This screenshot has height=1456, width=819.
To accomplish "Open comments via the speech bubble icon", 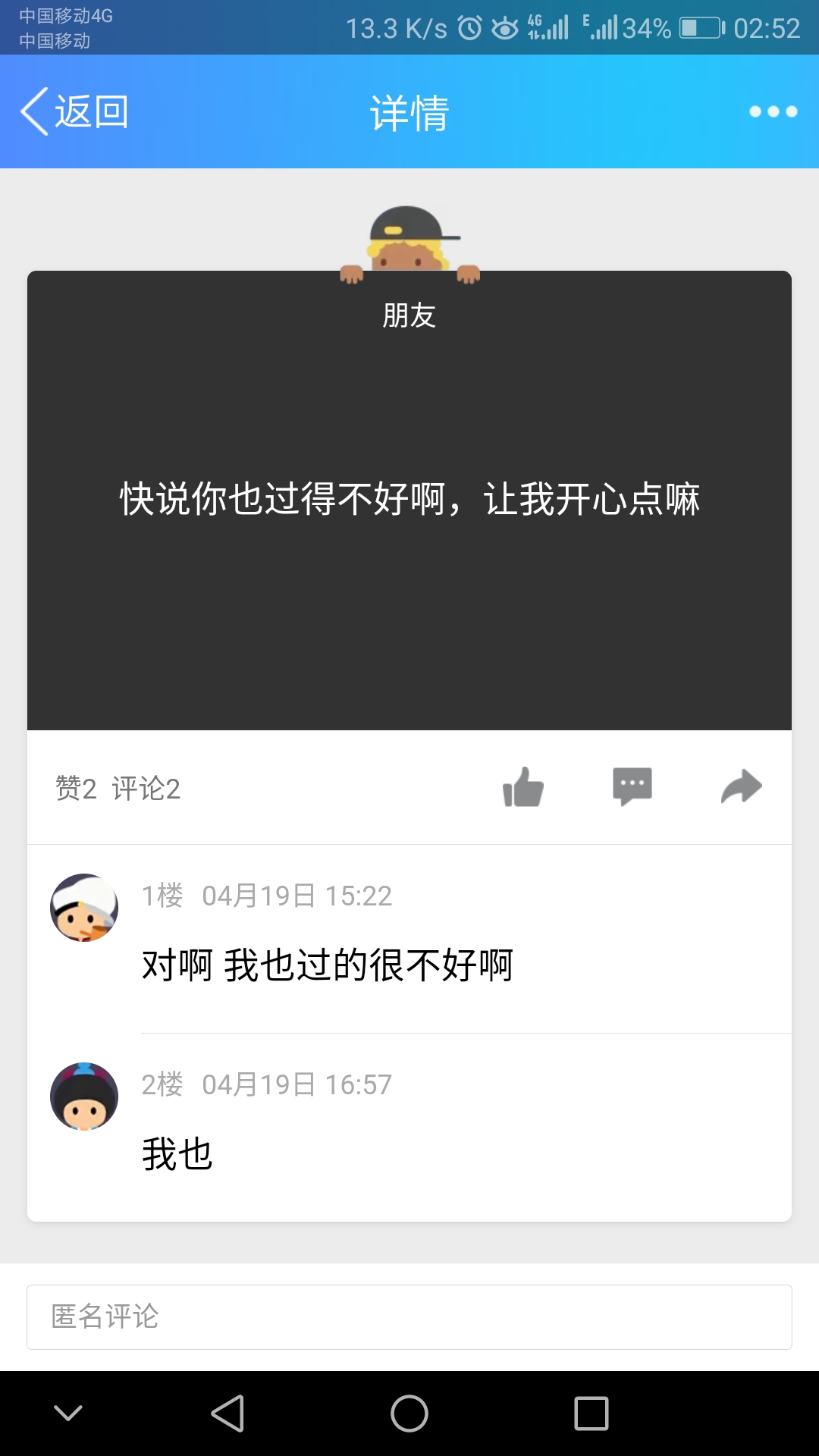I will click(632, 786).
